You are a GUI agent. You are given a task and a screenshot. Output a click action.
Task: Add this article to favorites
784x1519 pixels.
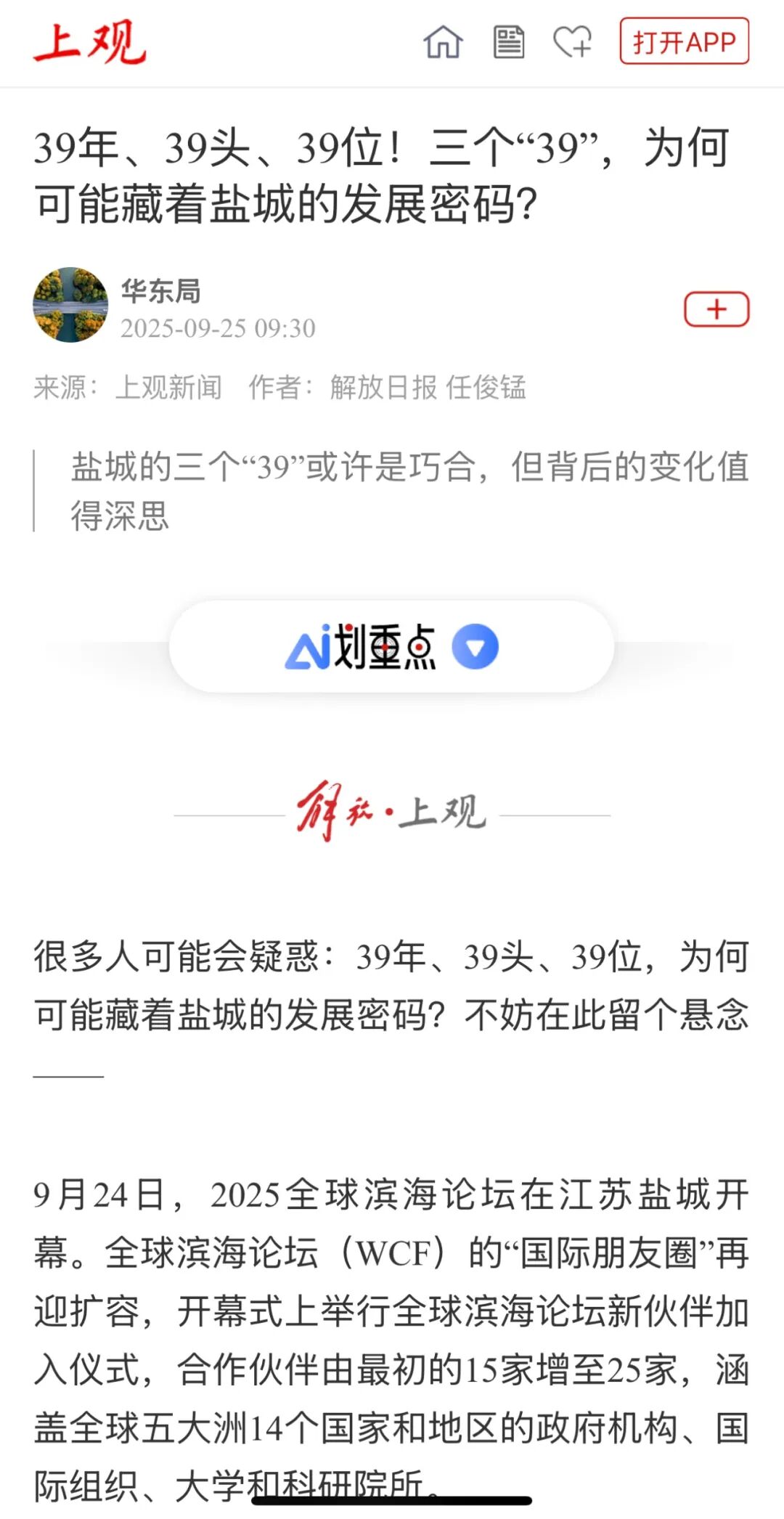pyautogui.click(x=572, y=42)
